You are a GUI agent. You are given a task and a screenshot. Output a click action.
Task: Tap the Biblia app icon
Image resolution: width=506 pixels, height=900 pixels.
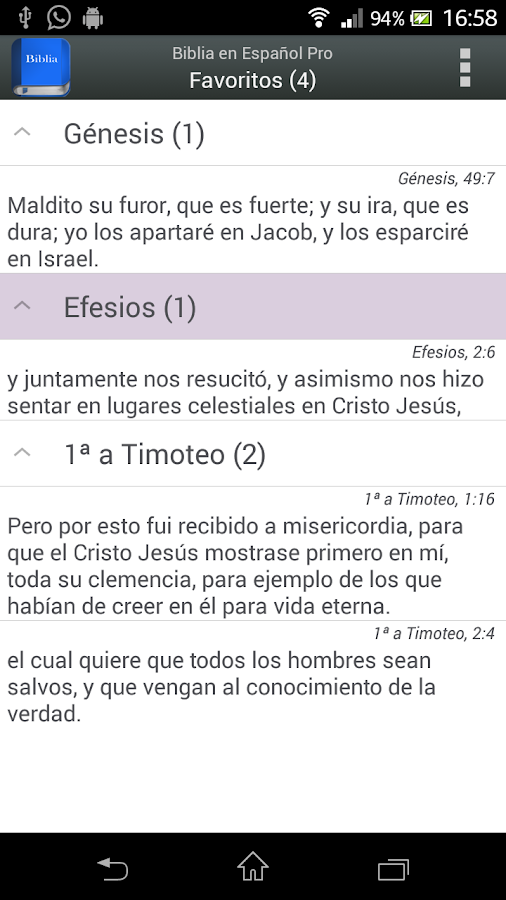point(41,67)
